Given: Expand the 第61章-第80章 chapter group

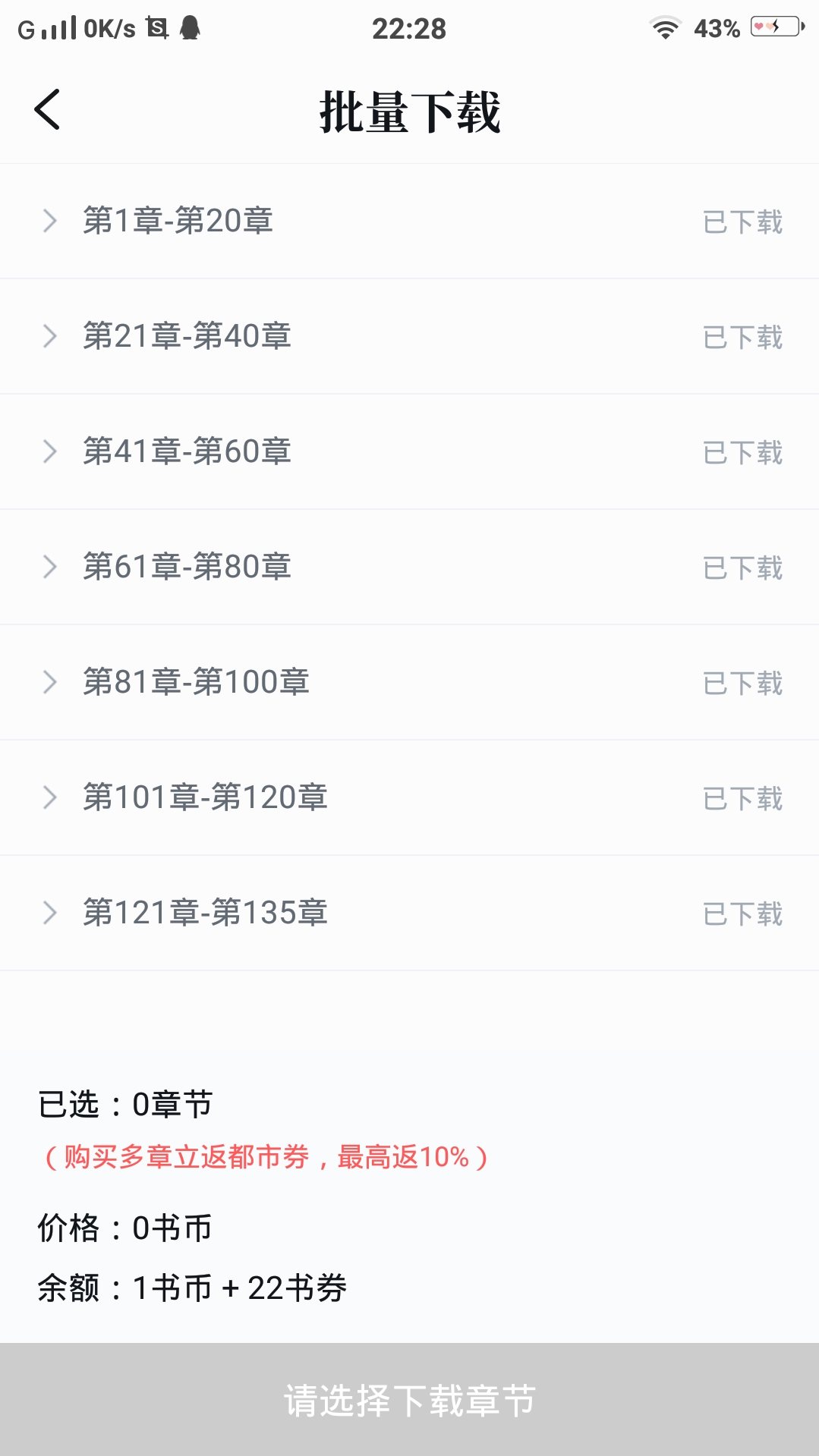Looking at the screenshot, I should click(50, 567).
